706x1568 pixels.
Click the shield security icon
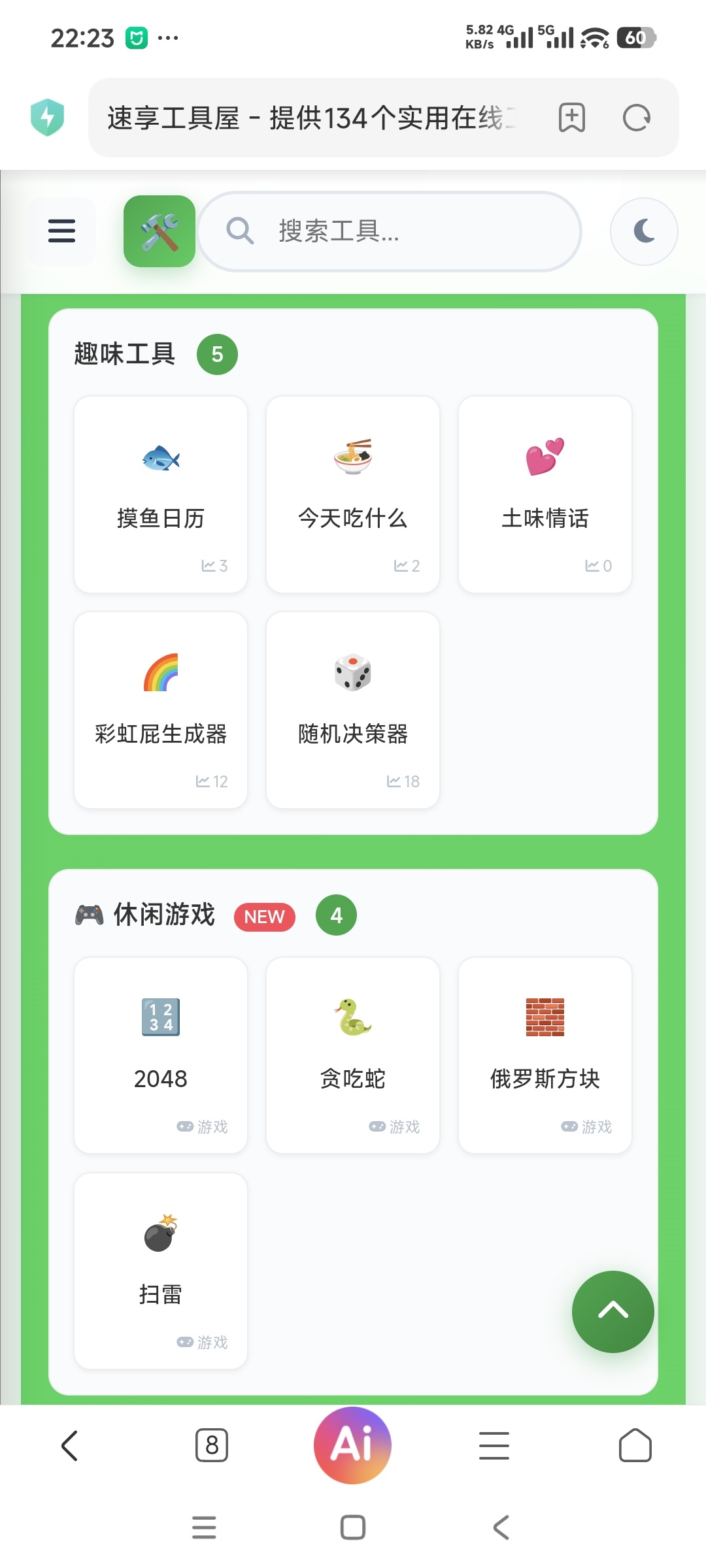coord(46,118)
